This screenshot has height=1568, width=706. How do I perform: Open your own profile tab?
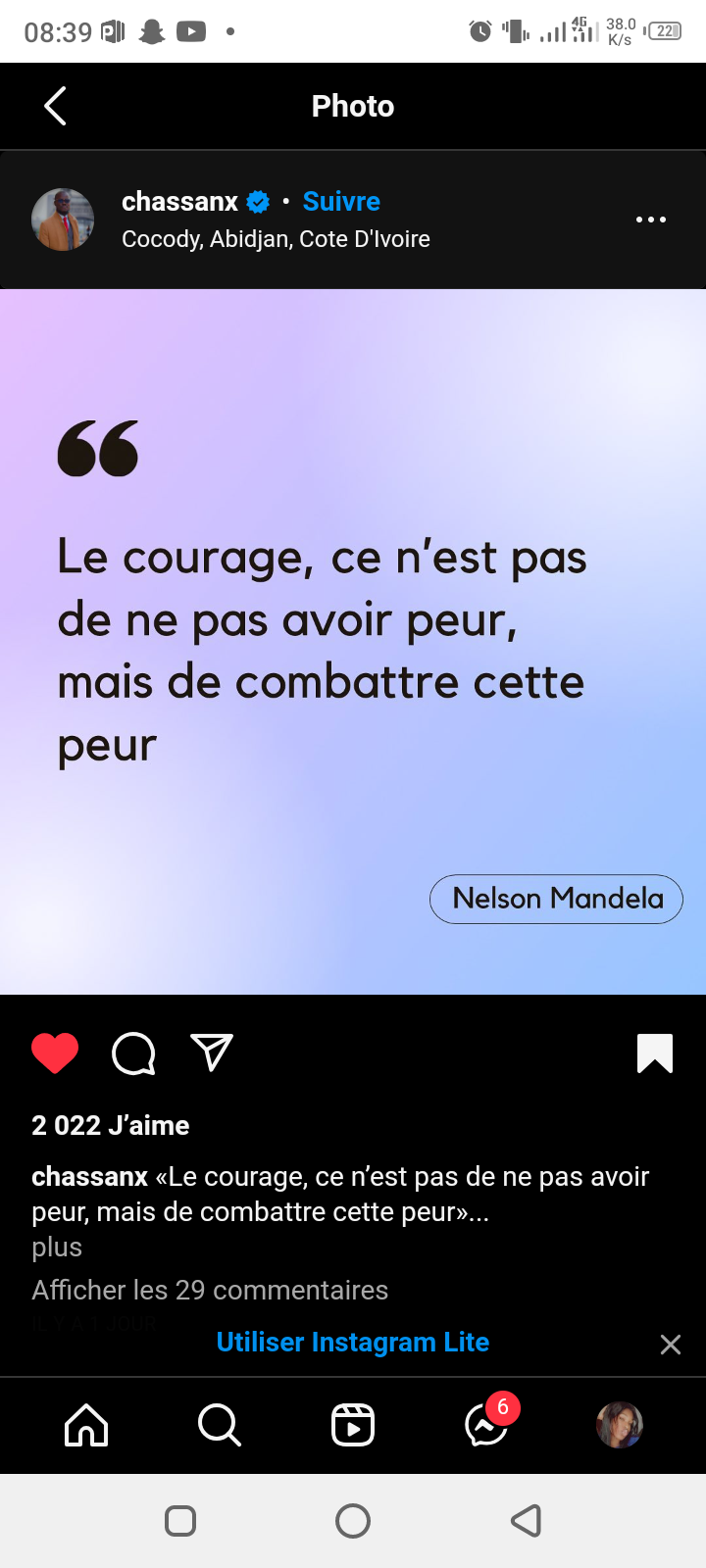tap(620, 1425)
